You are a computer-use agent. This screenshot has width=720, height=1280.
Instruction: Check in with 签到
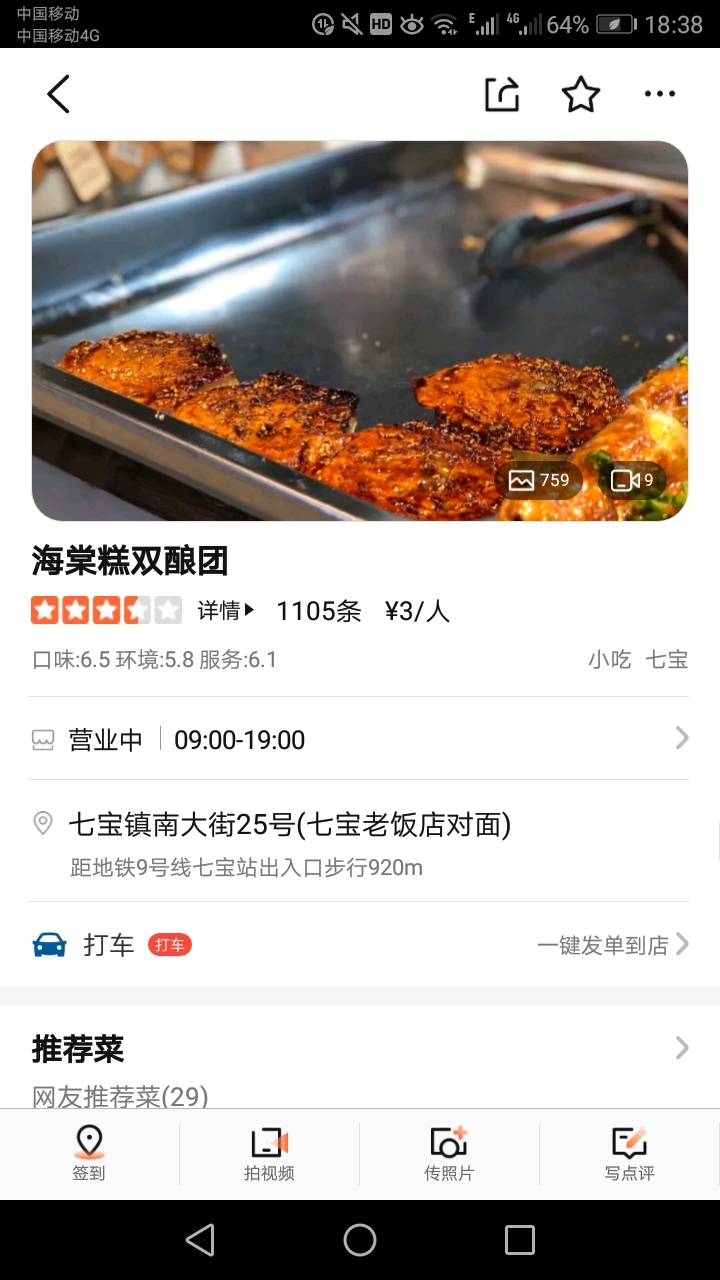(x=89, y=1153)
